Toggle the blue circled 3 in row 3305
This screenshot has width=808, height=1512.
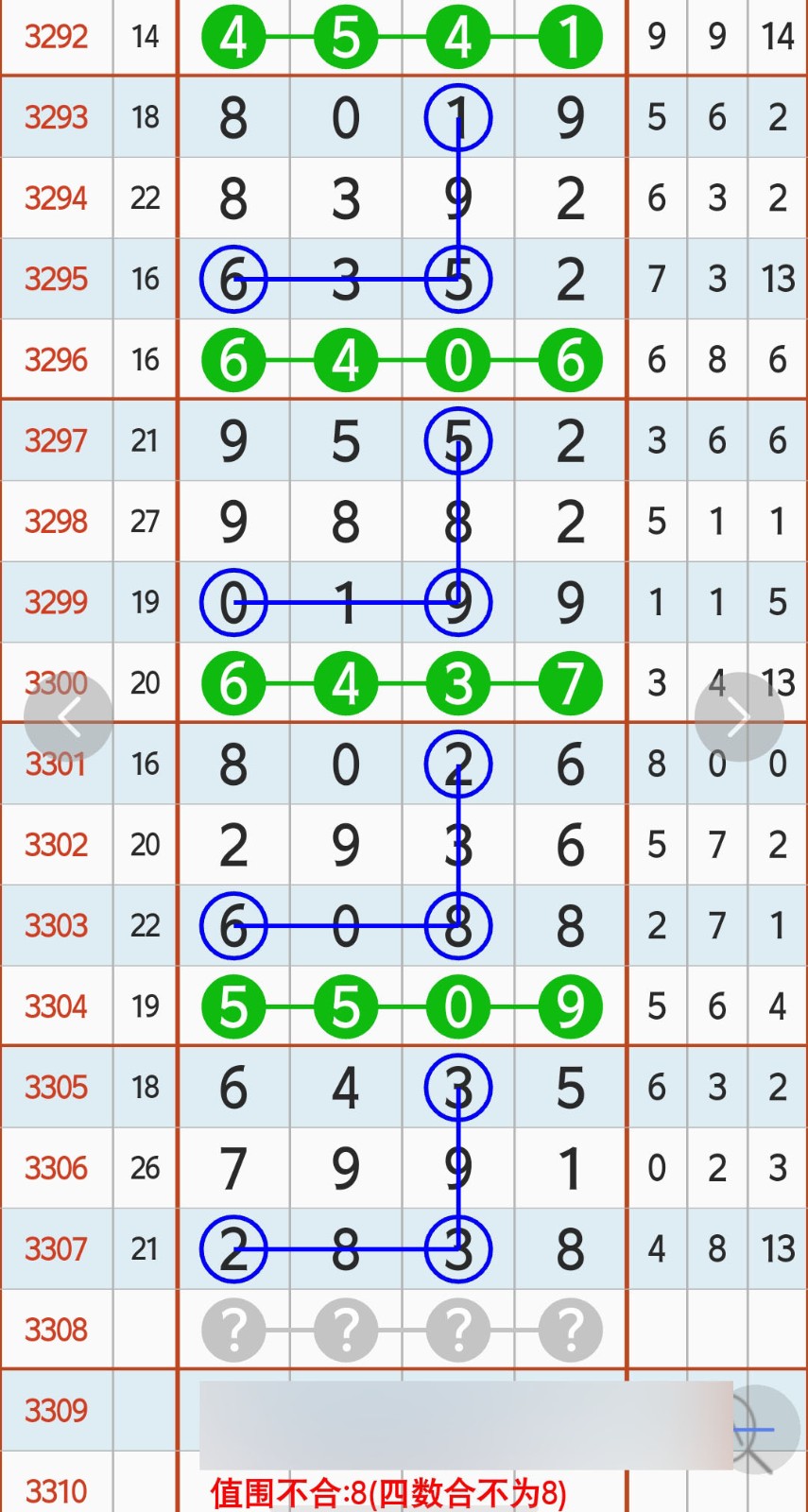point(458,1087)
